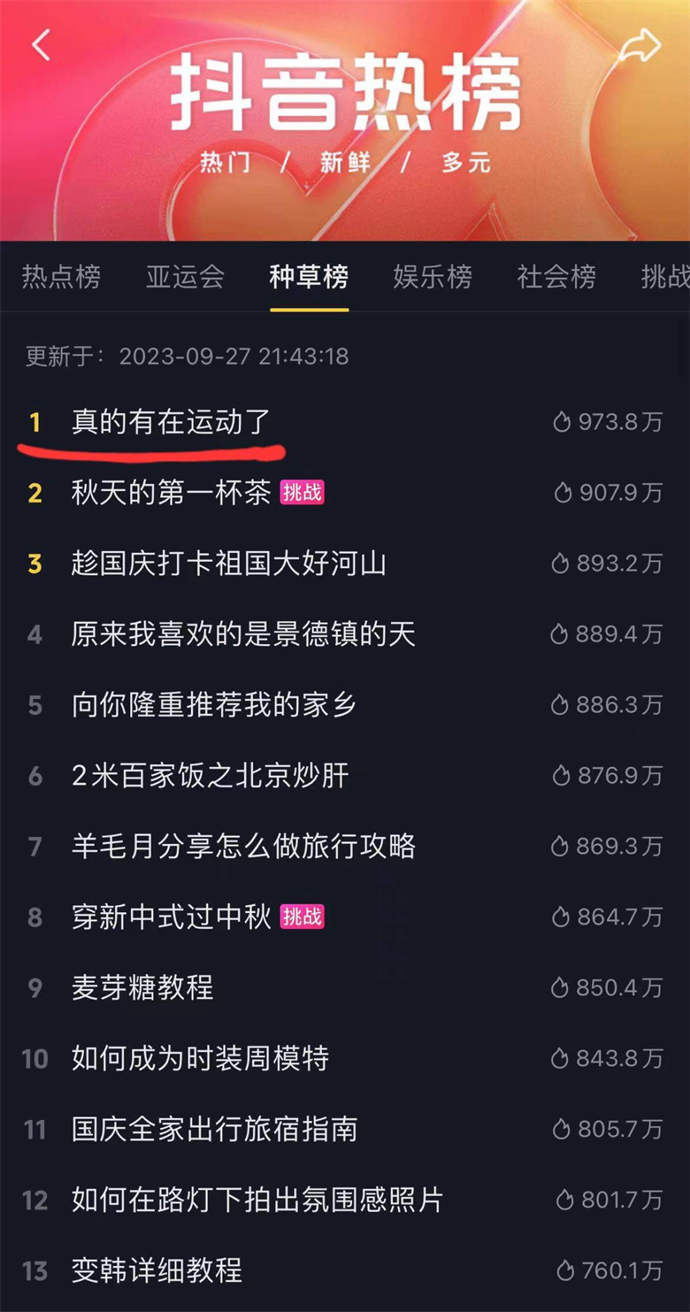Go back using the top-left arrow
Screen dimensions: 690x1312
pyautogui.click(x=41, y=45)
